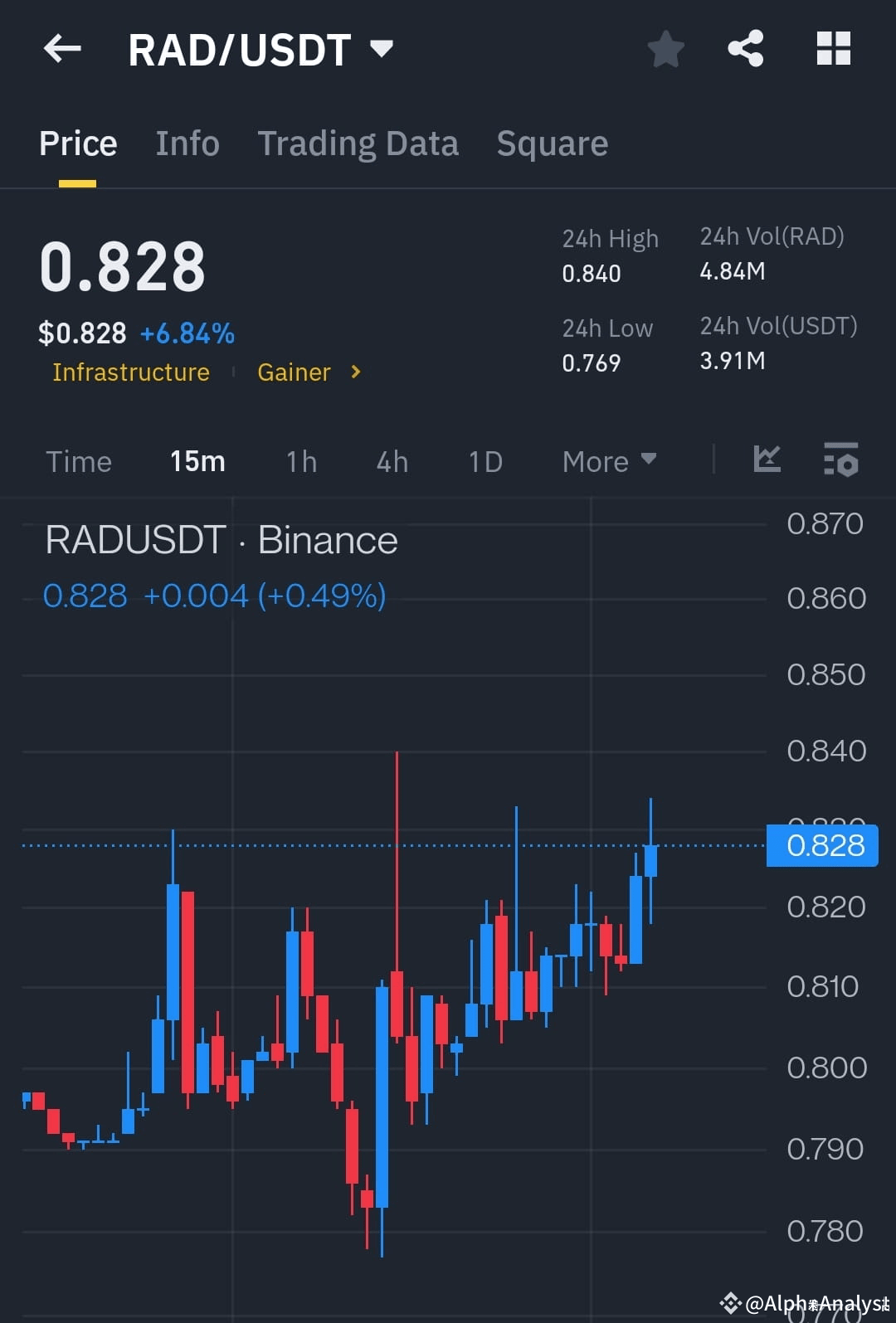Expand the RAD/USDT pair selector dropdown
The width and height of the screenshot is (896, 1323).
coord(382,49)
